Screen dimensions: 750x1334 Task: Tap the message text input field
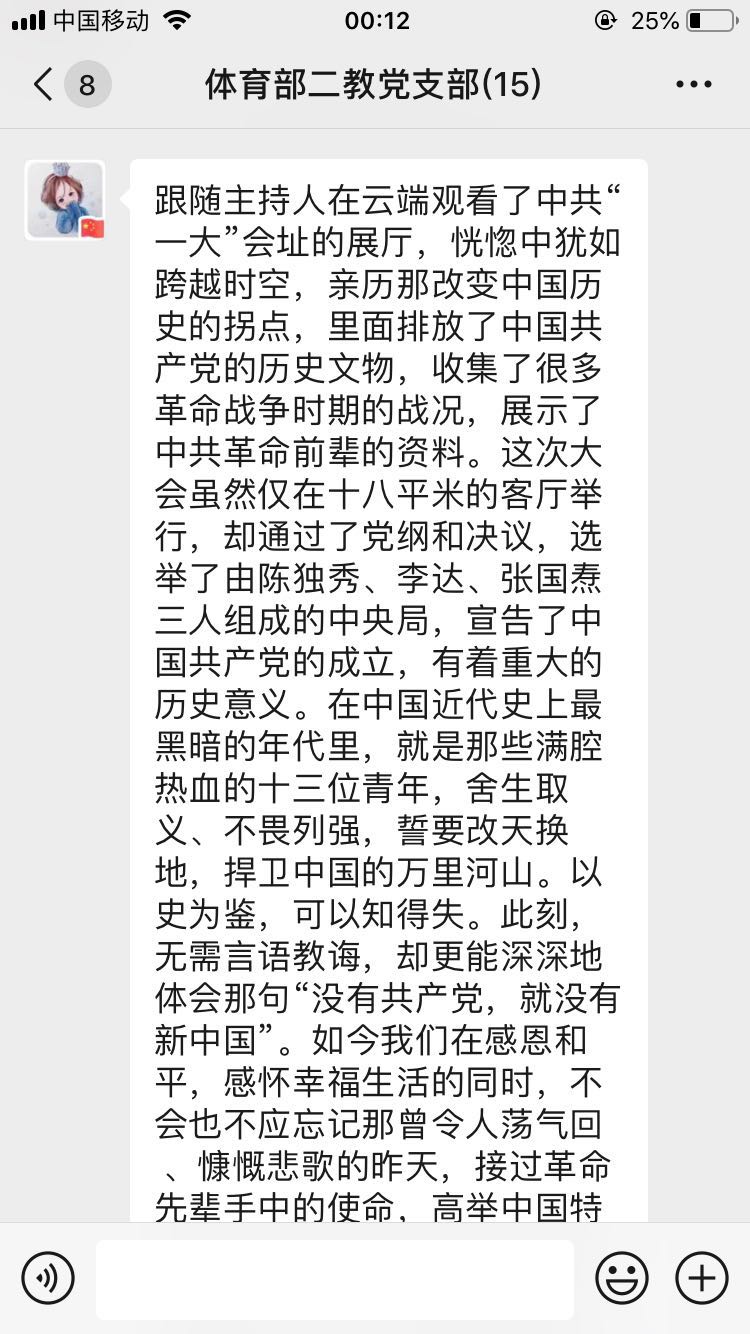pos(335,1279)
